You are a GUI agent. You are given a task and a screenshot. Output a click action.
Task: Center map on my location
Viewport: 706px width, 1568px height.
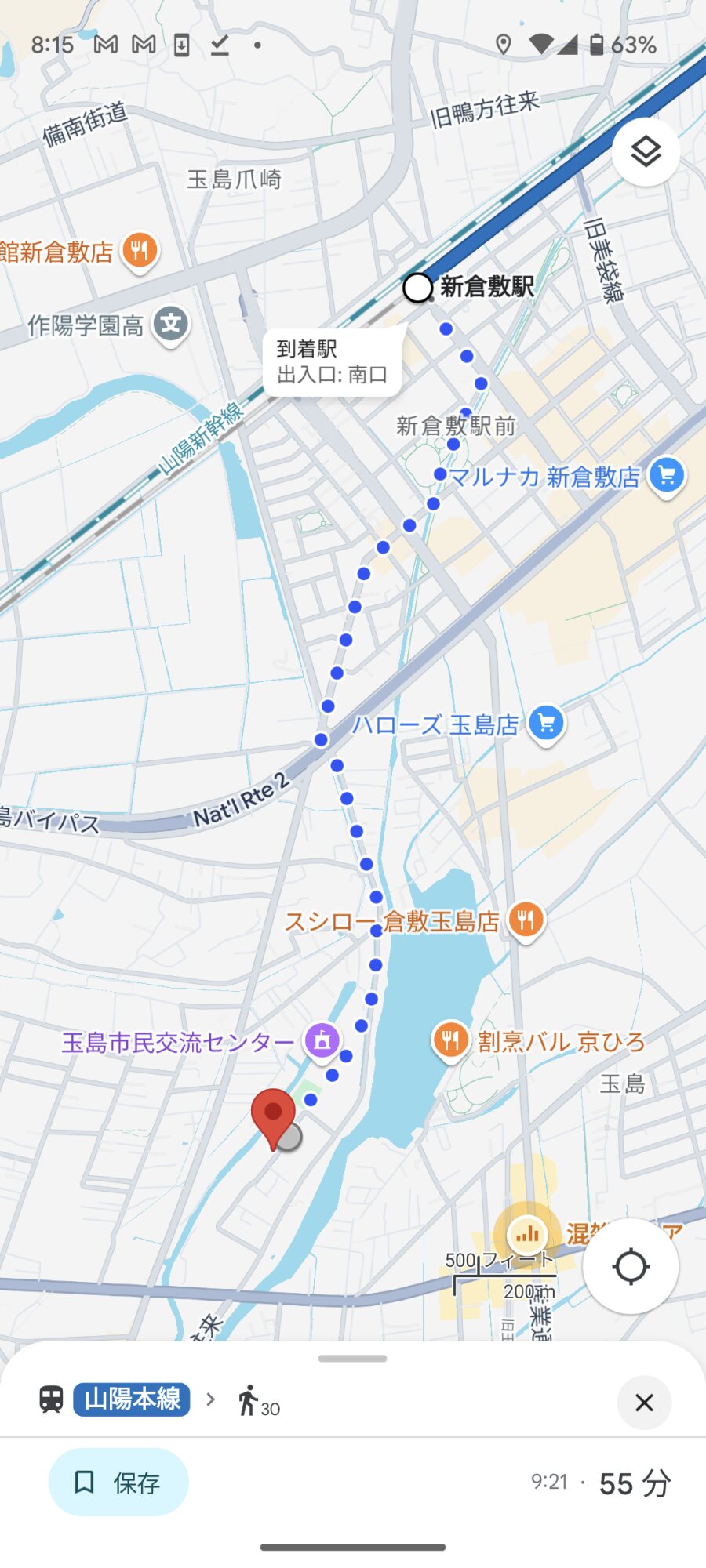631,1266
